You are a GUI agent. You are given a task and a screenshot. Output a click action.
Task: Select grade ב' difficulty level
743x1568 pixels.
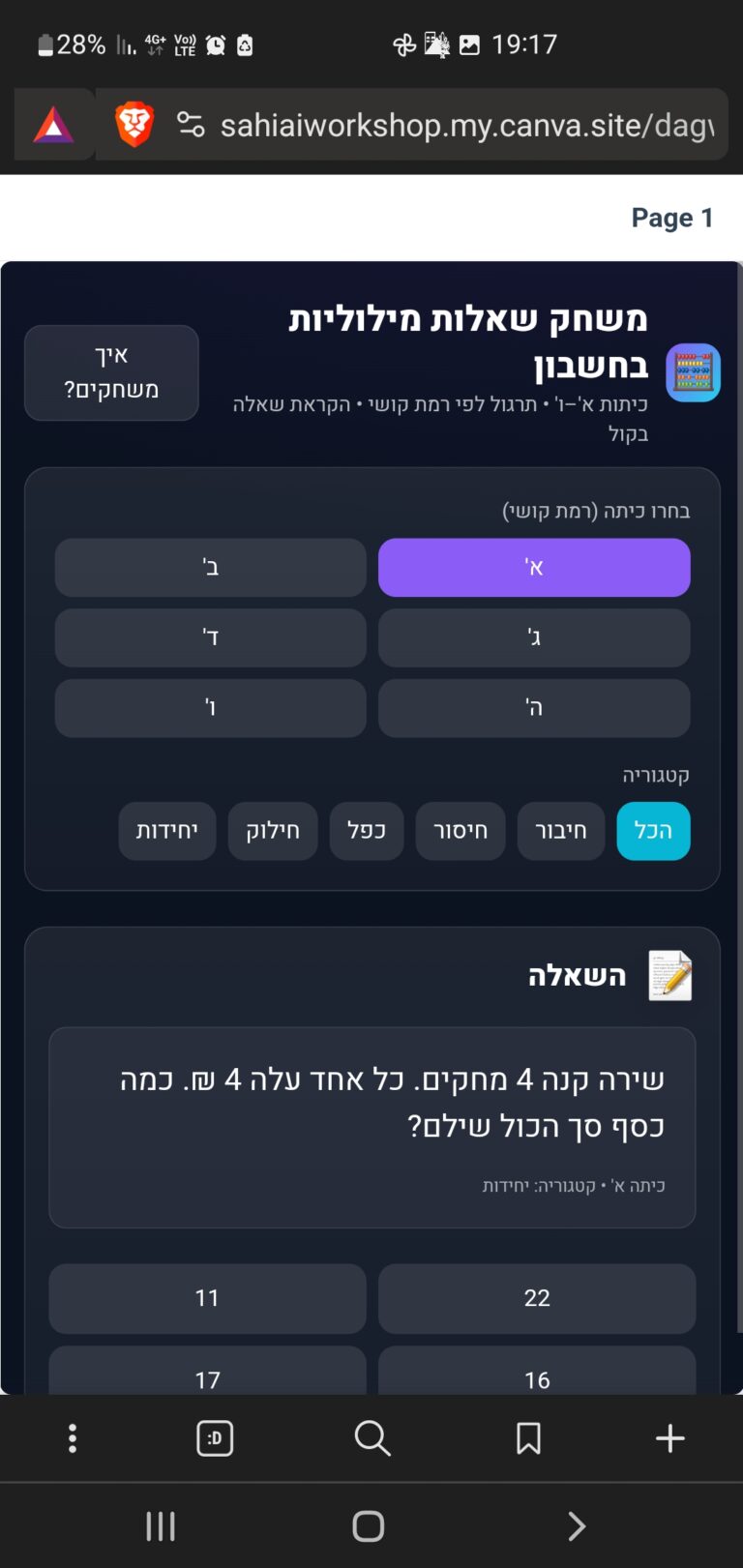tap(210, 568)
